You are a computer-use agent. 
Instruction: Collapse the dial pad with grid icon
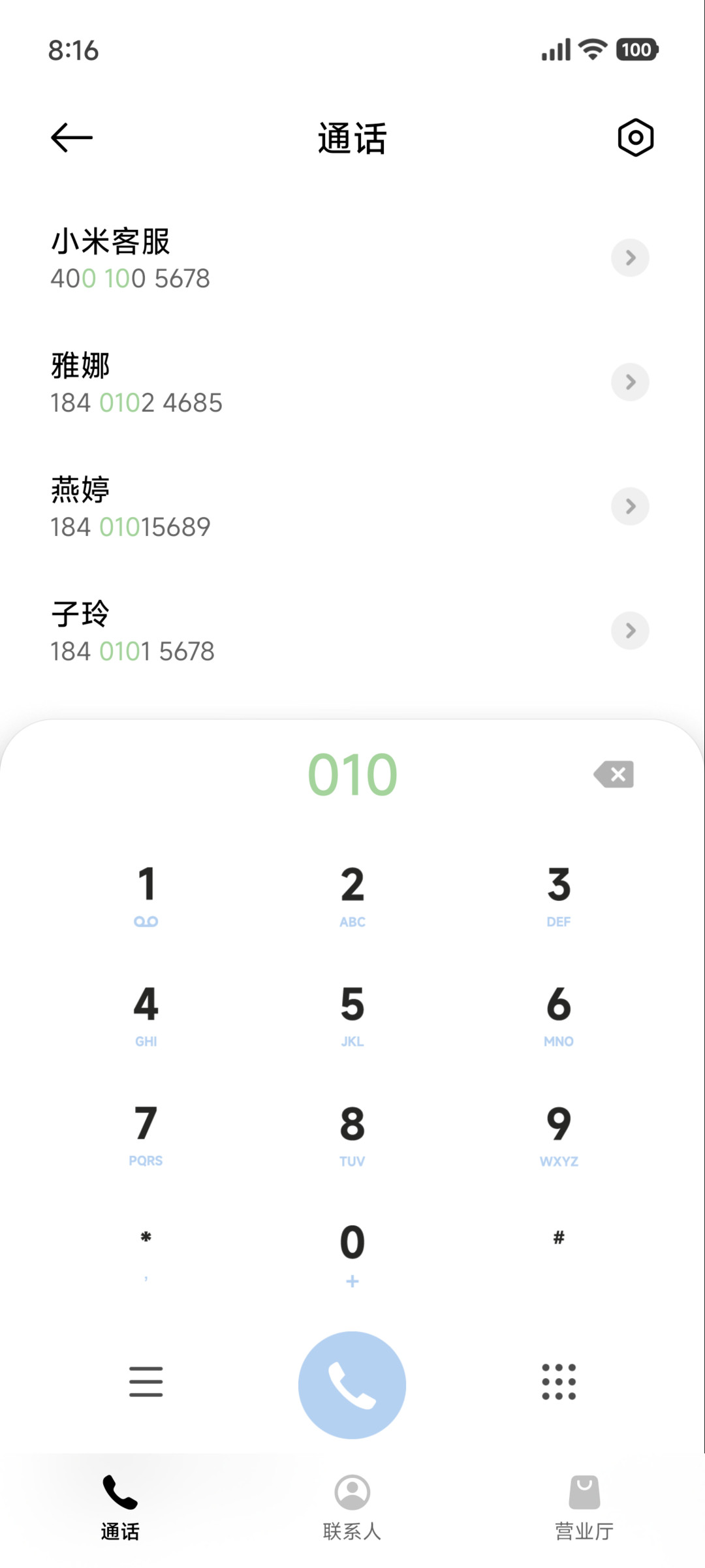tap(559, 1381)
